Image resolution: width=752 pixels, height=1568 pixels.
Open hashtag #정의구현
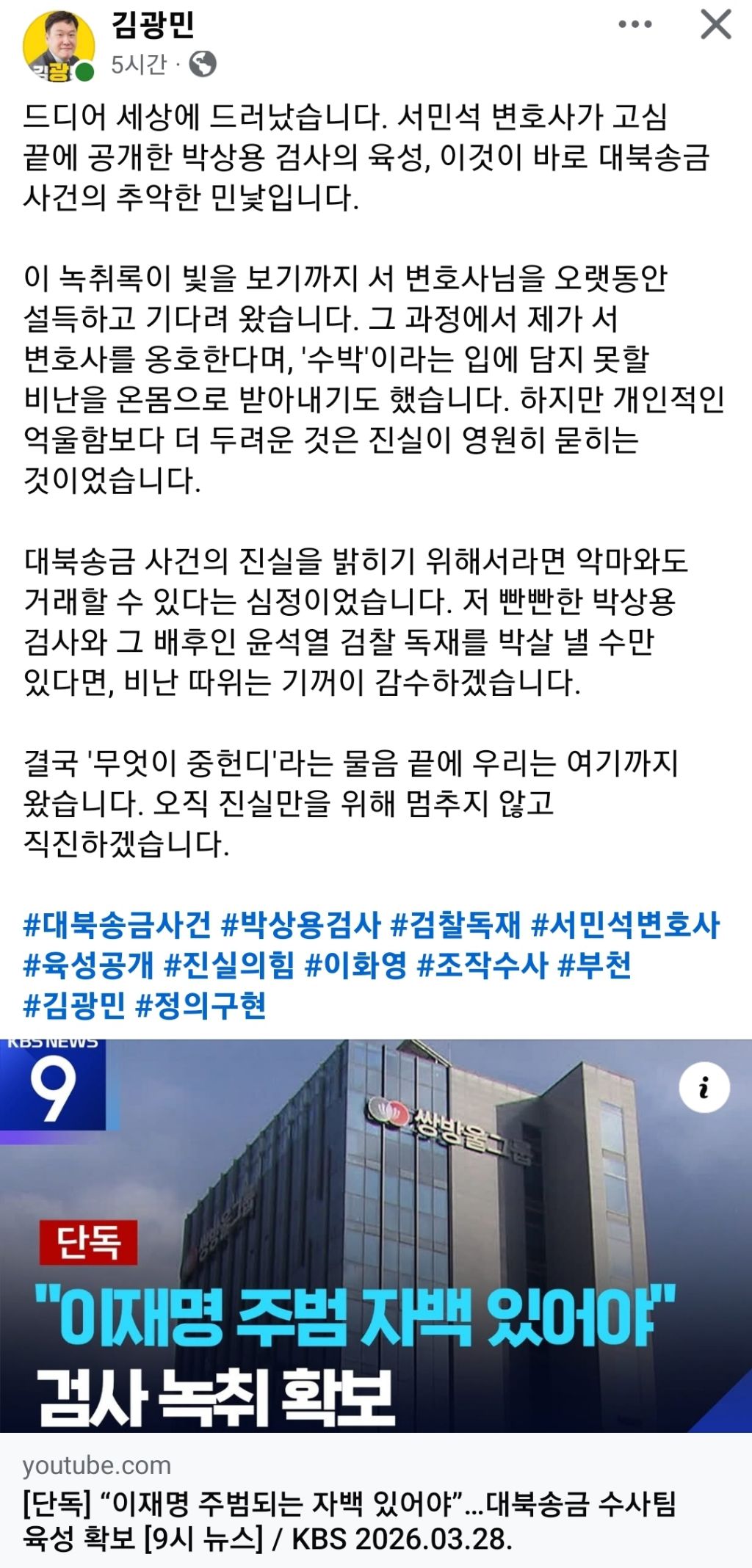pyautogui.click(x=201, y=1005)
